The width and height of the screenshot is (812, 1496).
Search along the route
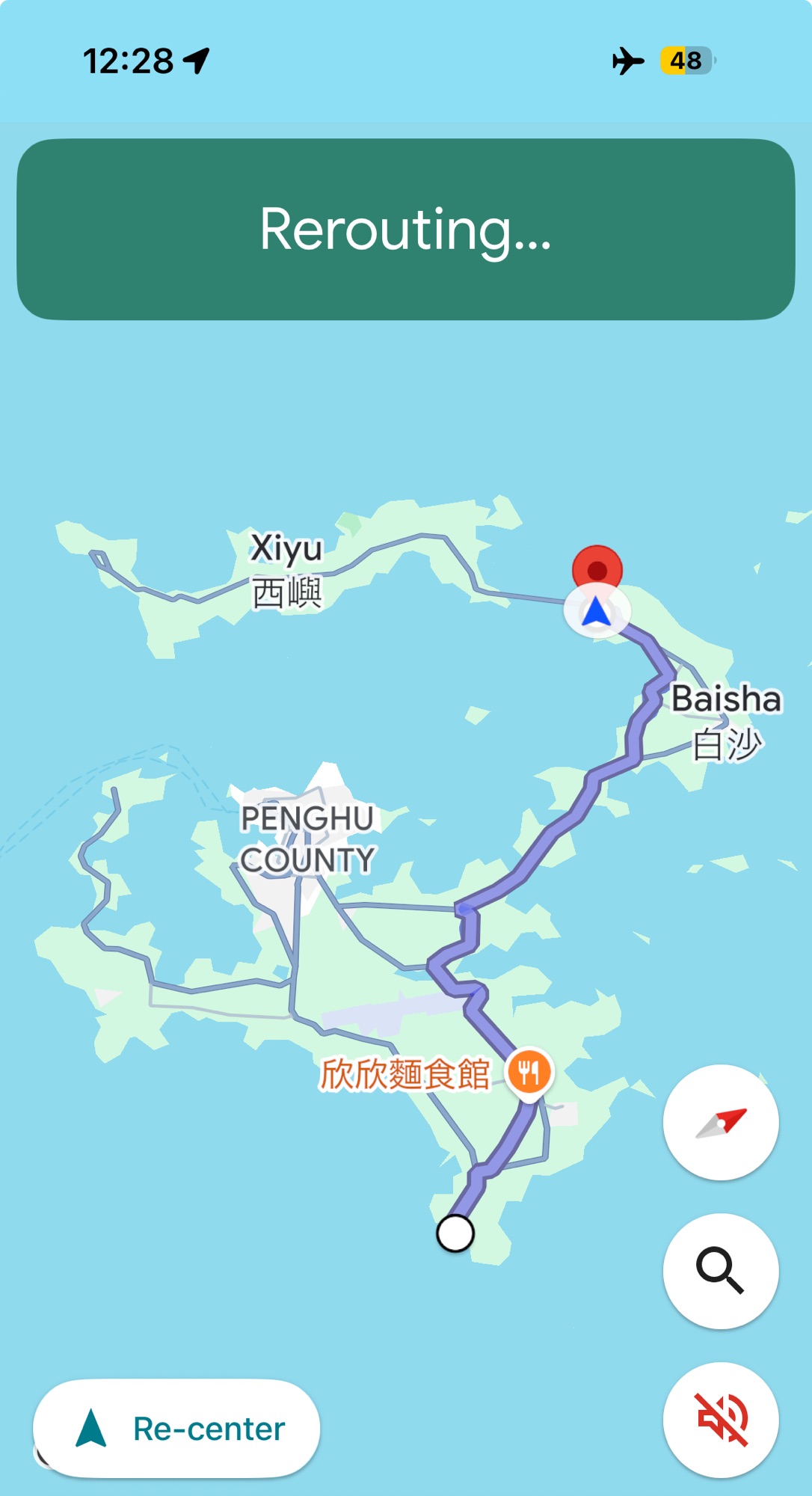tap(720, 1270)
